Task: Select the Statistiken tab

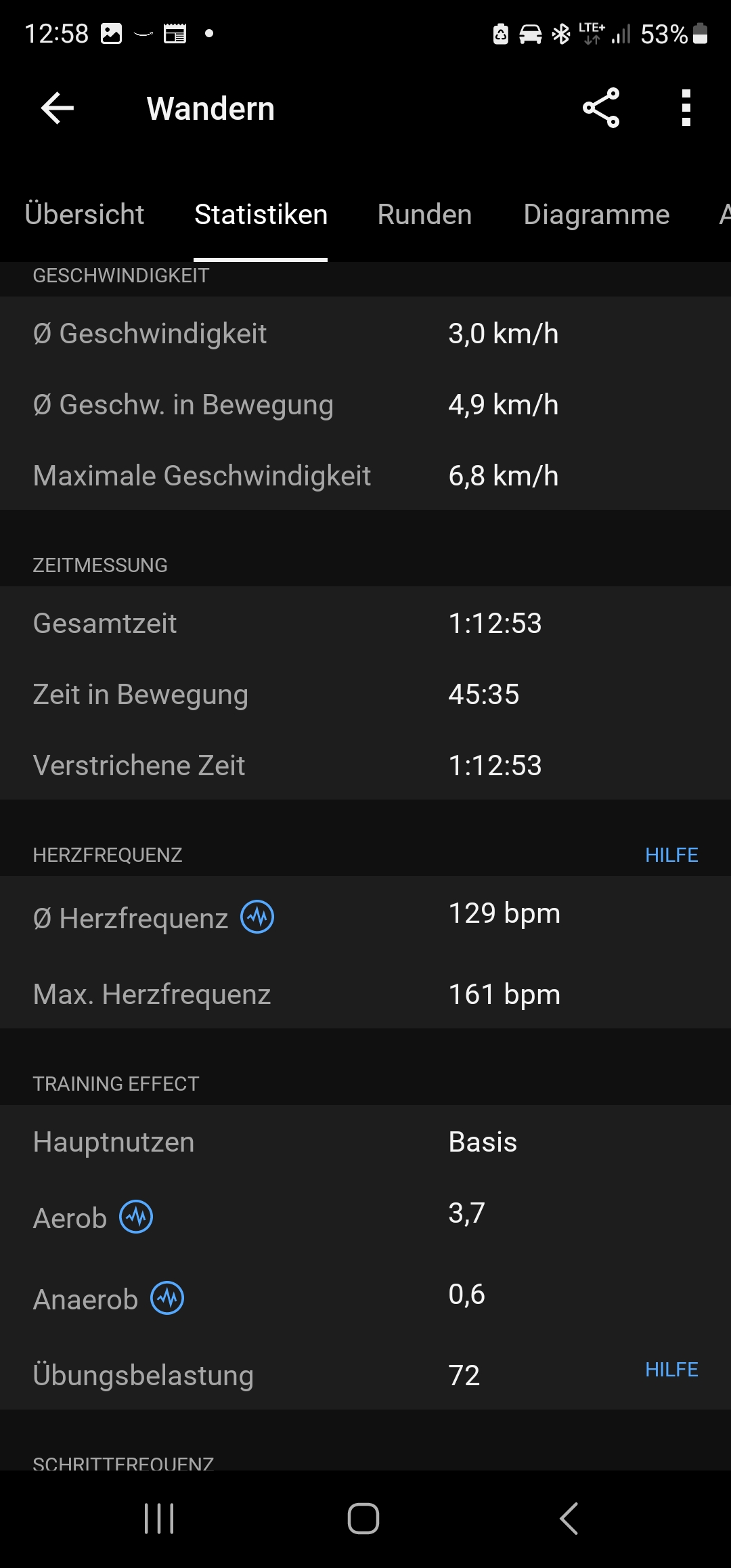Action: [261, 215]
